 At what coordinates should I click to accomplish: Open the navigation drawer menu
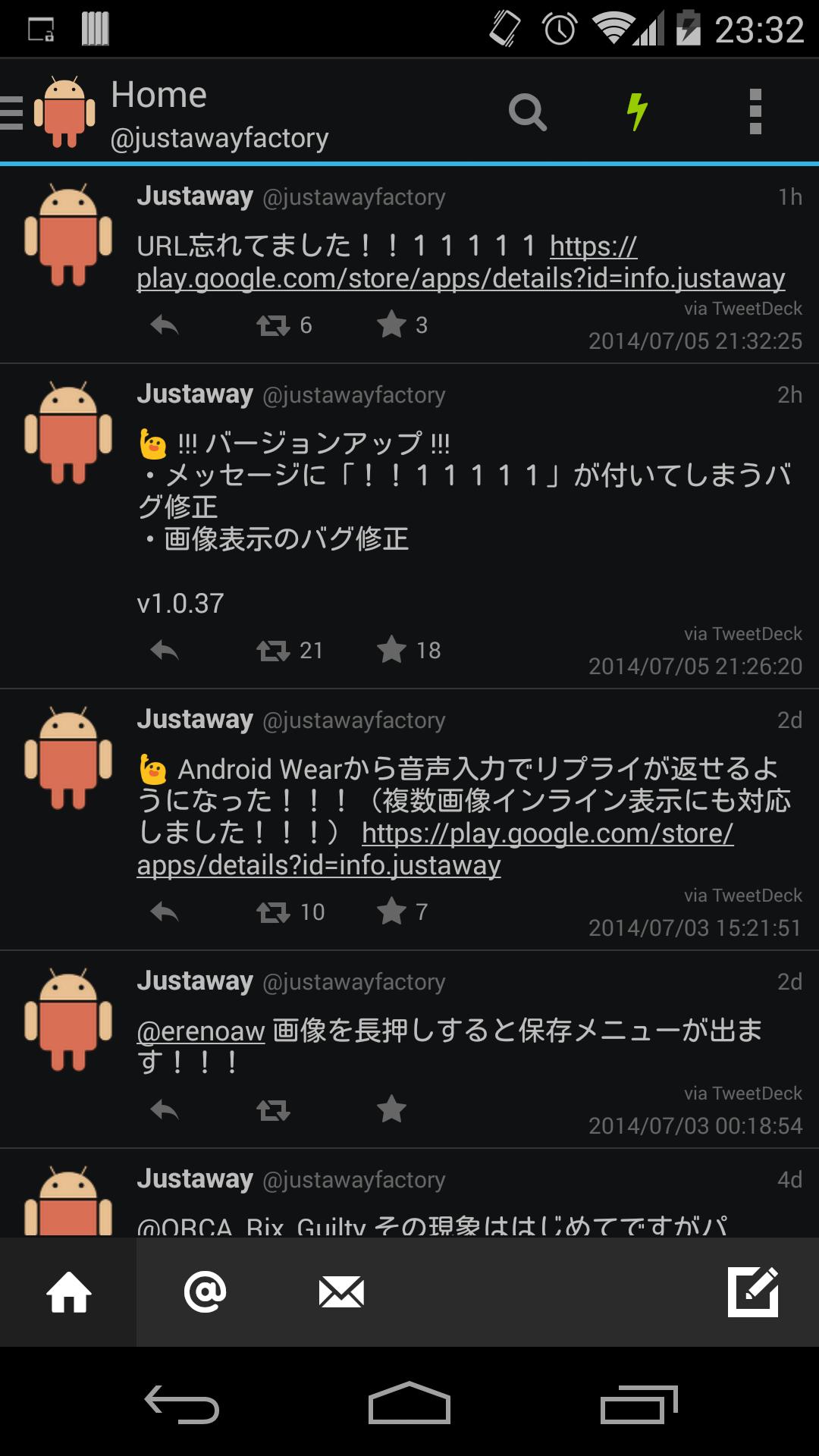(x=12, y=112)
